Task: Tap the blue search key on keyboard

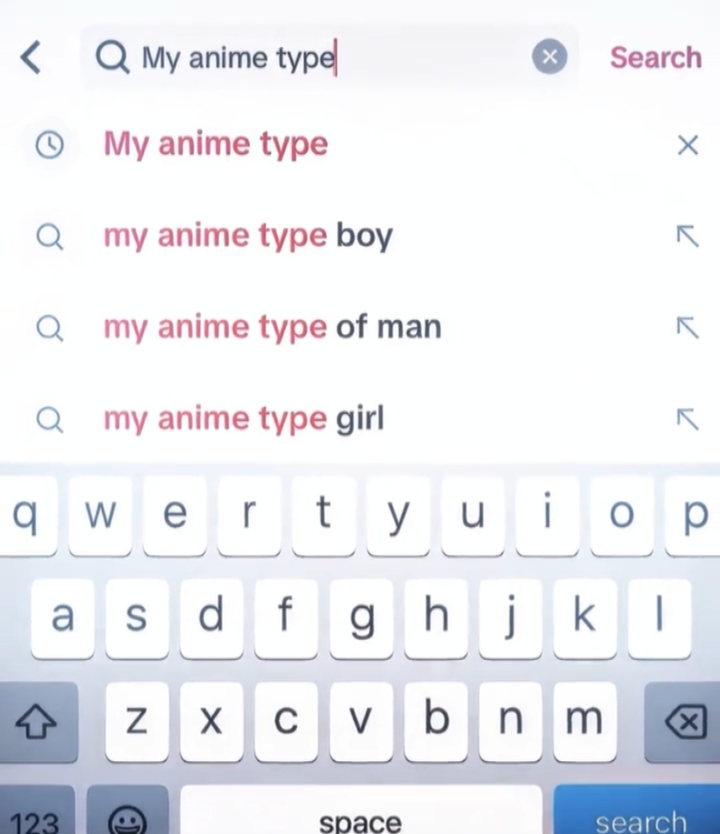Action: click(640, 815)
